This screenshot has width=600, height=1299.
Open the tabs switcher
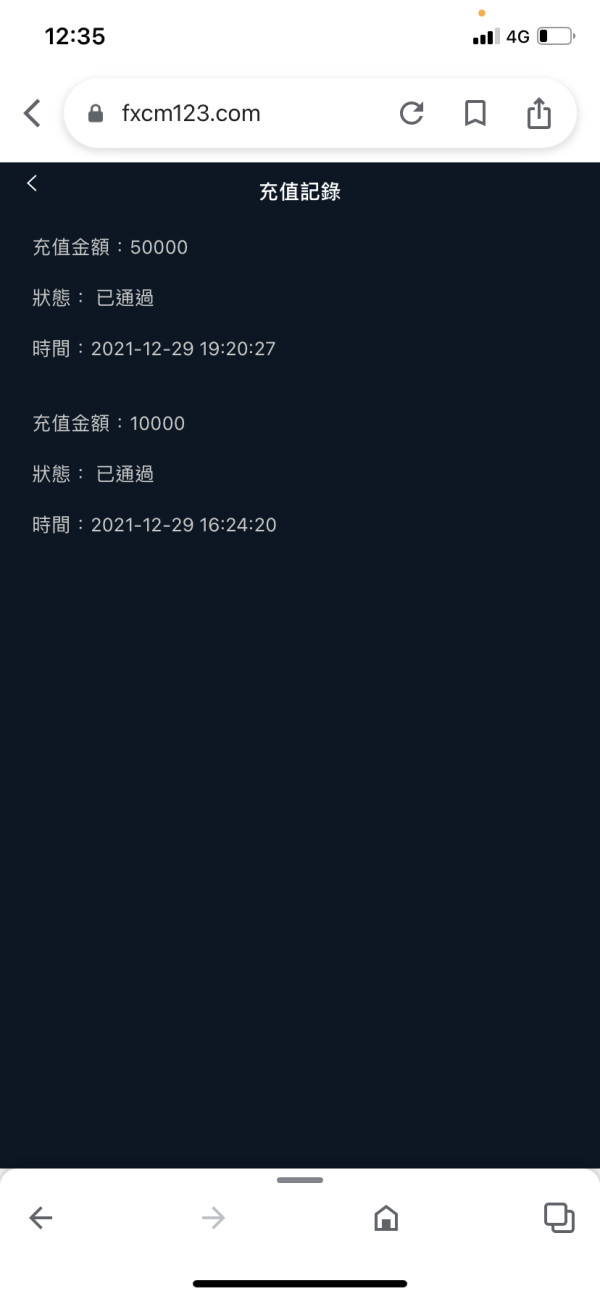pyautogui.click(x=559, y=1216)
